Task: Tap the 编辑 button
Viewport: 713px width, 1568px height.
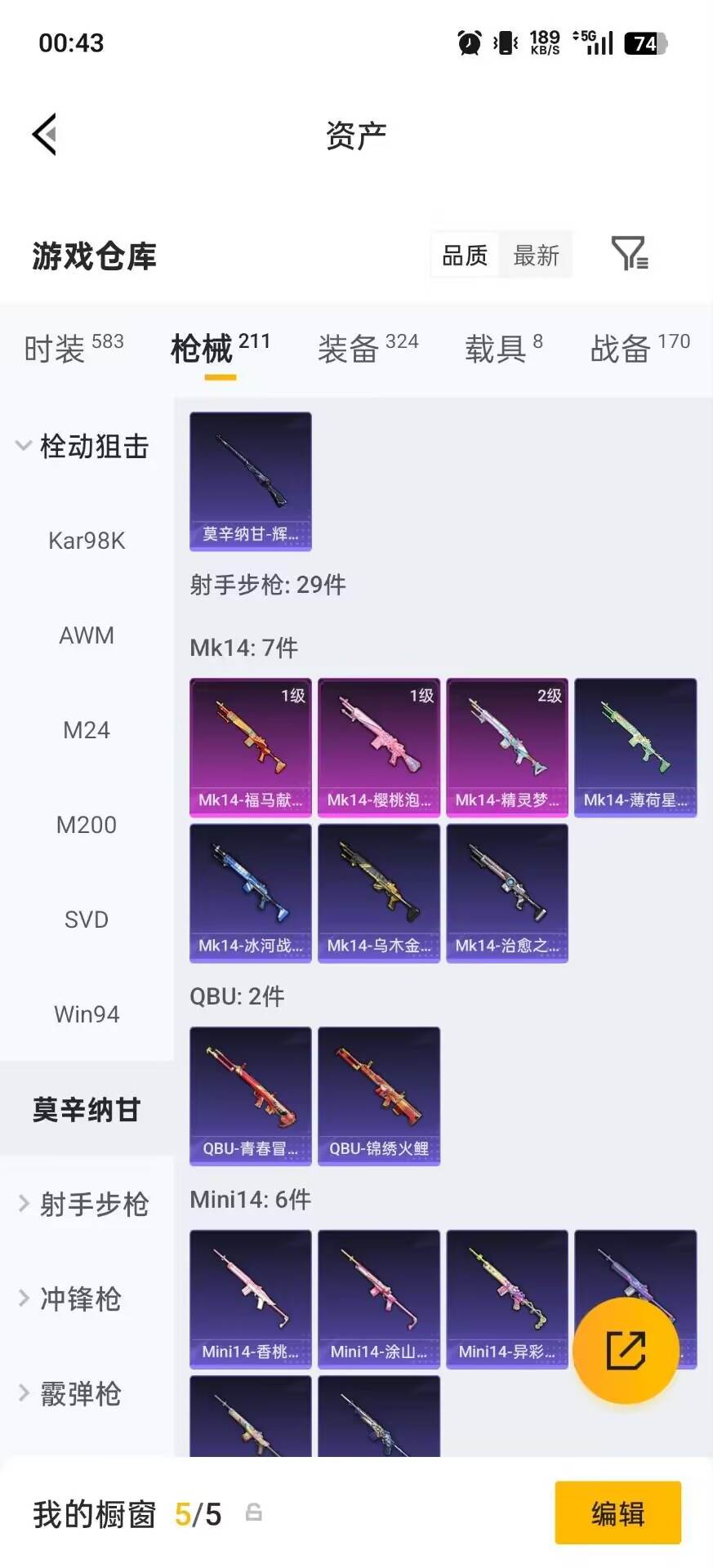Action: (617, 1513)
